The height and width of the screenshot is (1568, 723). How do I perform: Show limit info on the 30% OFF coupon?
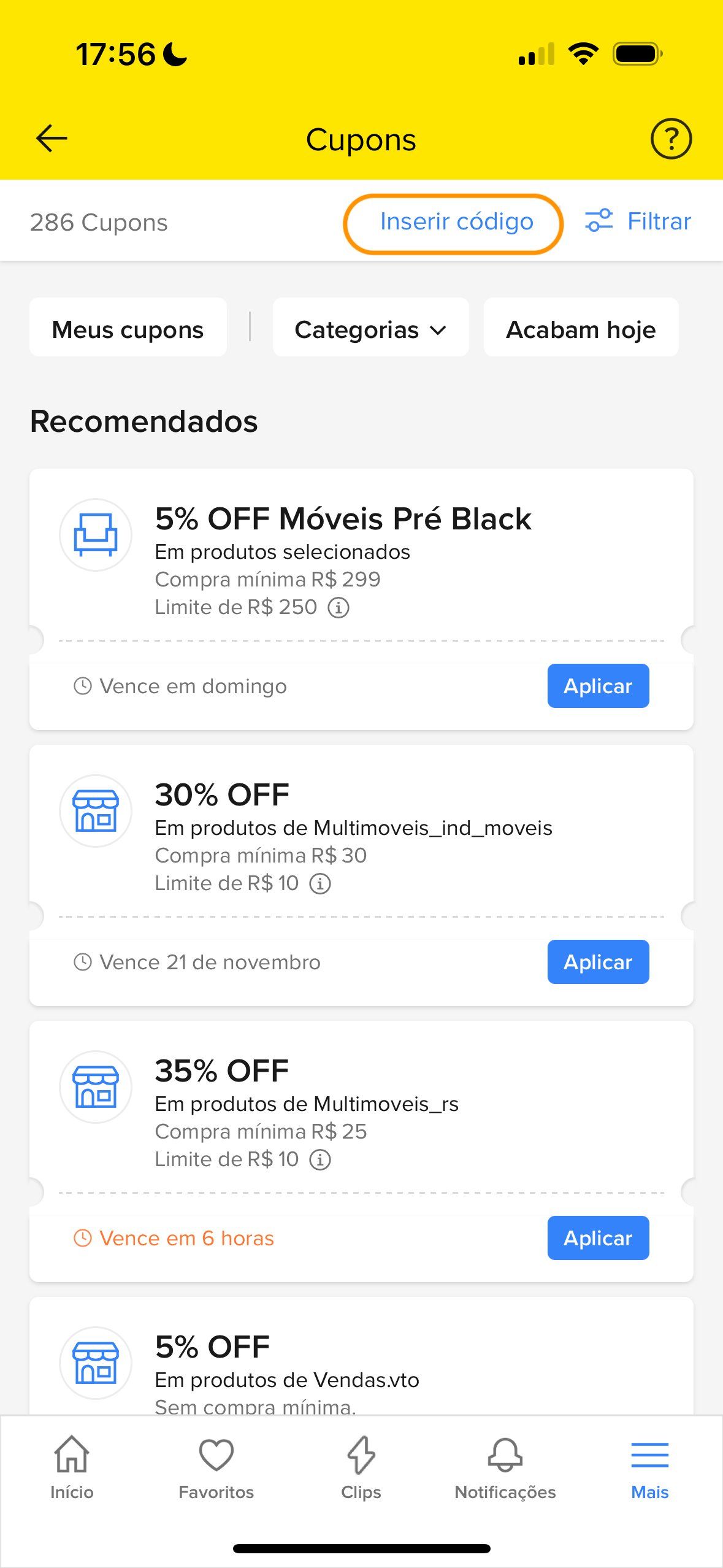coord(319,883)
